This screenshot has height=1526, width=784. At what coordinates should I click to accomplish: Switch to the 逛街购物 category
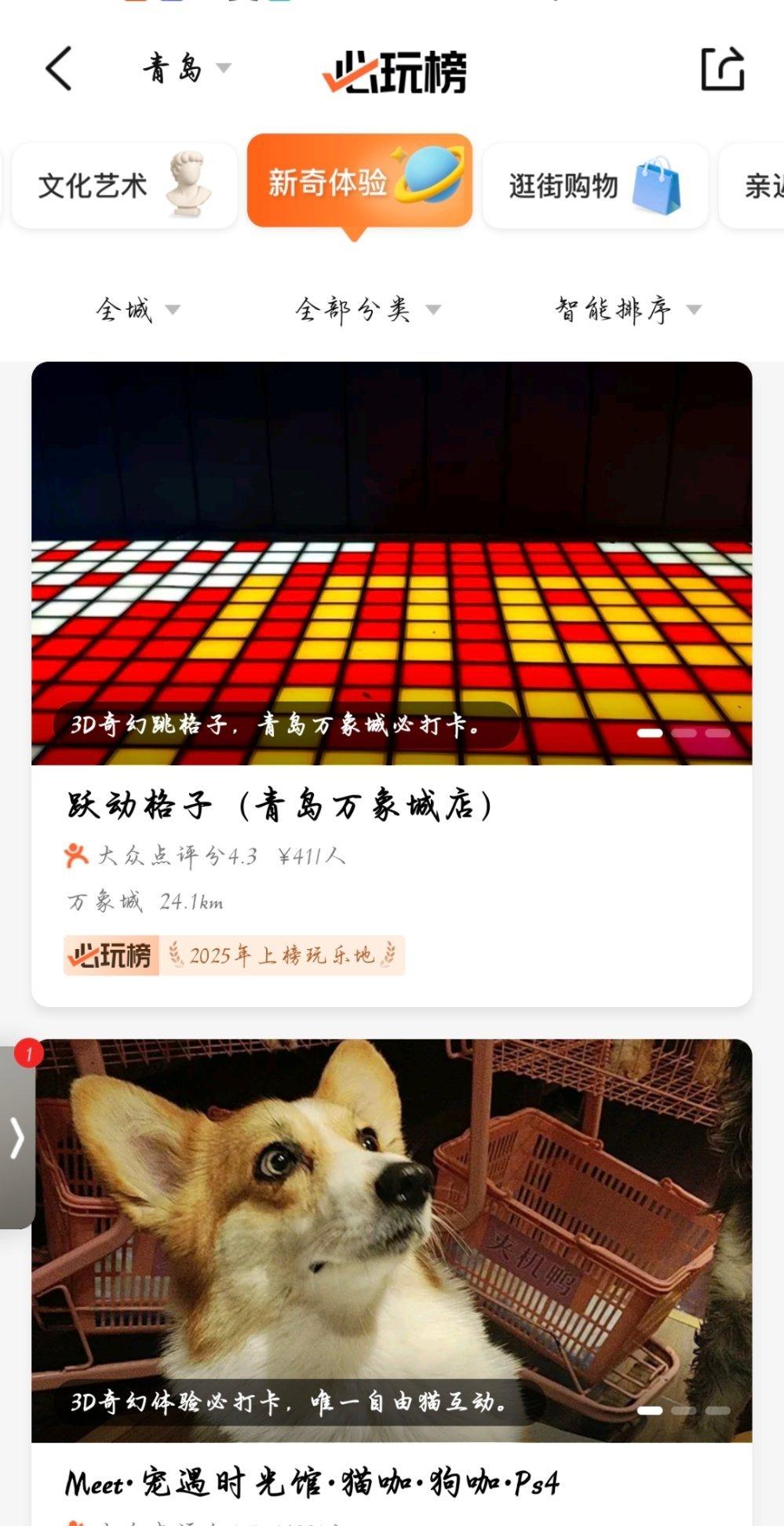(594, 186)
